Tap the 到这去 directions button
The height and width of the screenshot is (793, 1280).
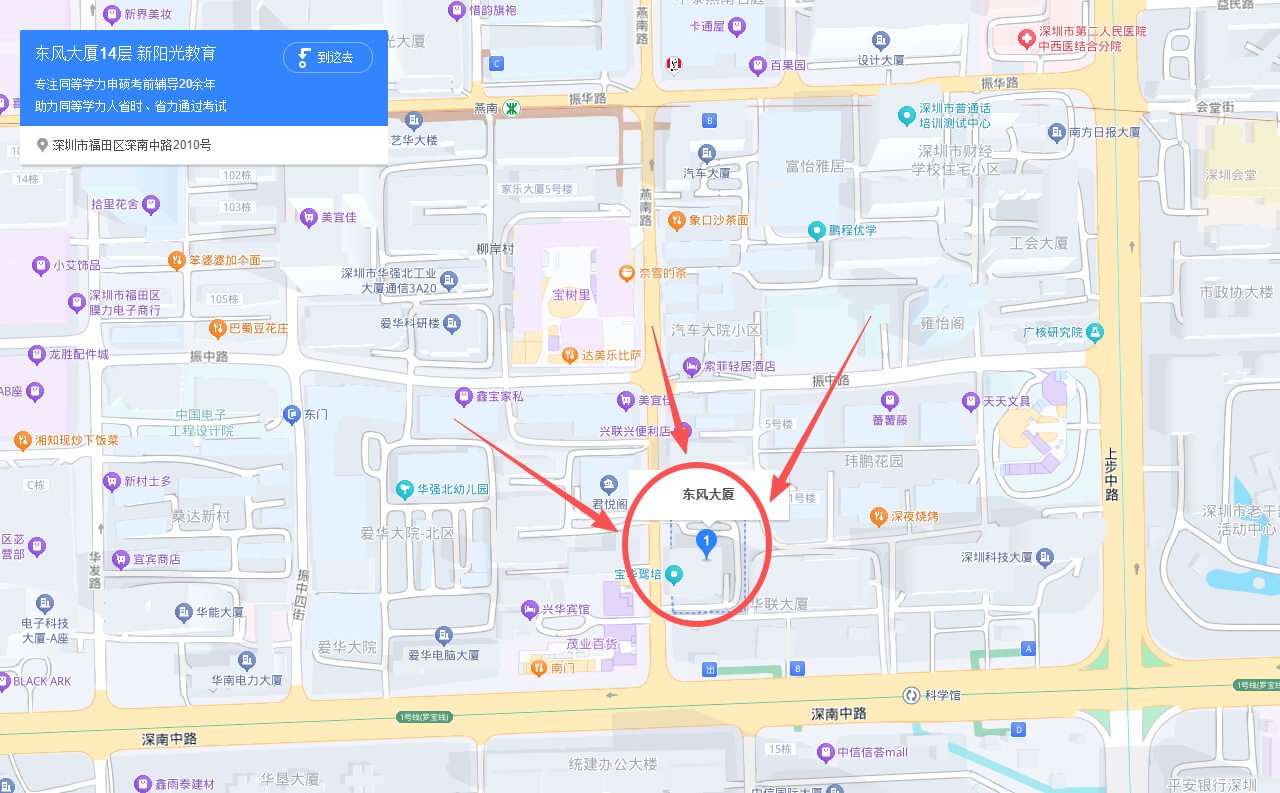pyautogui.click(x=328, y=58)
